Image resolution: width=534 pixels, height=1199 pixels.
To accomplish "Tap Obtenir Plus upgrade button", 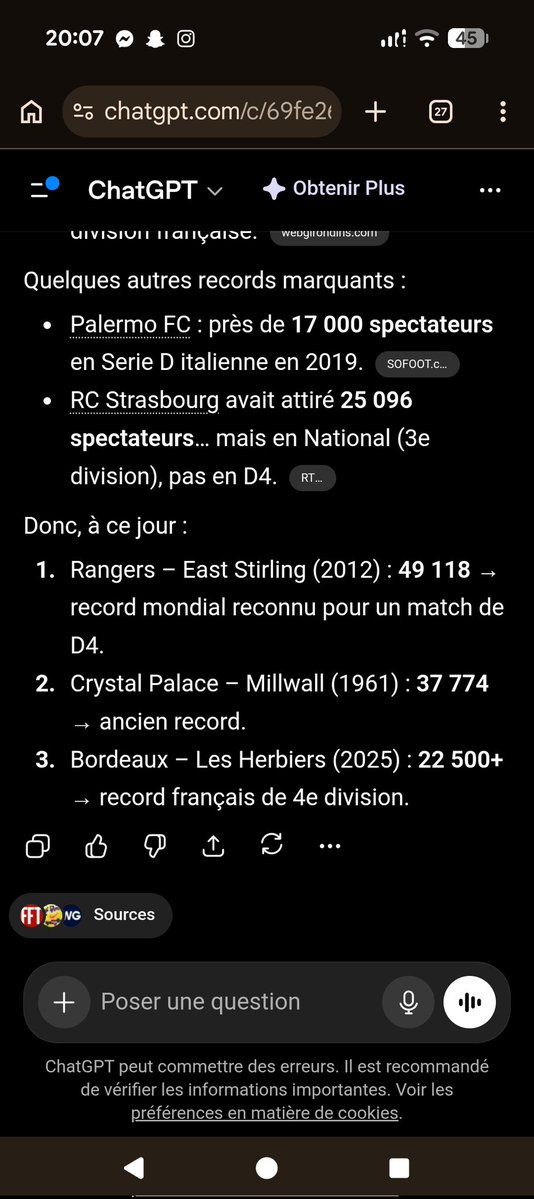I will 334,189.
